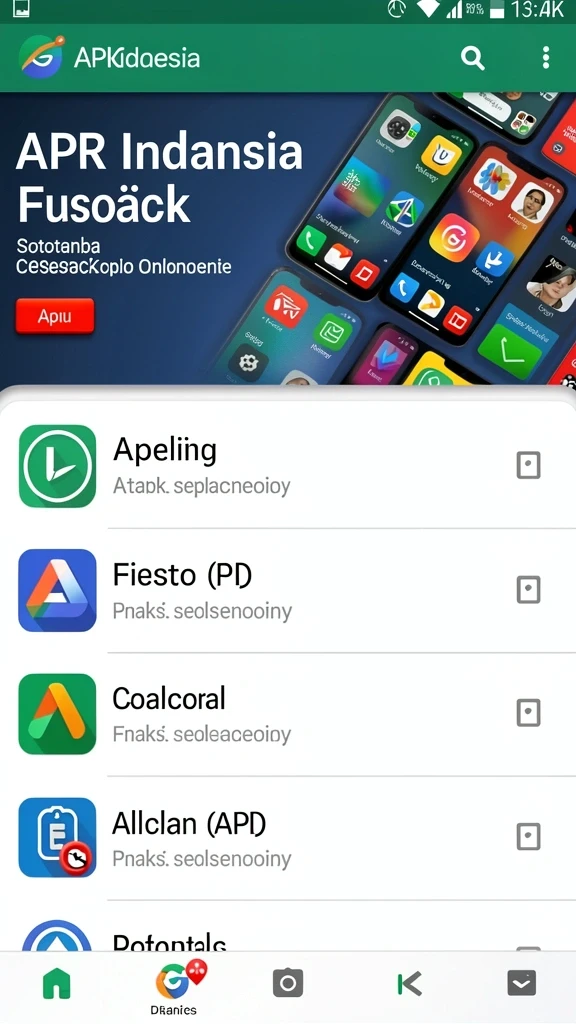The height and width of the screenshot is (1024, 576).
Task: Open the search icon in app bar
Action: click(x=472, y=57)
